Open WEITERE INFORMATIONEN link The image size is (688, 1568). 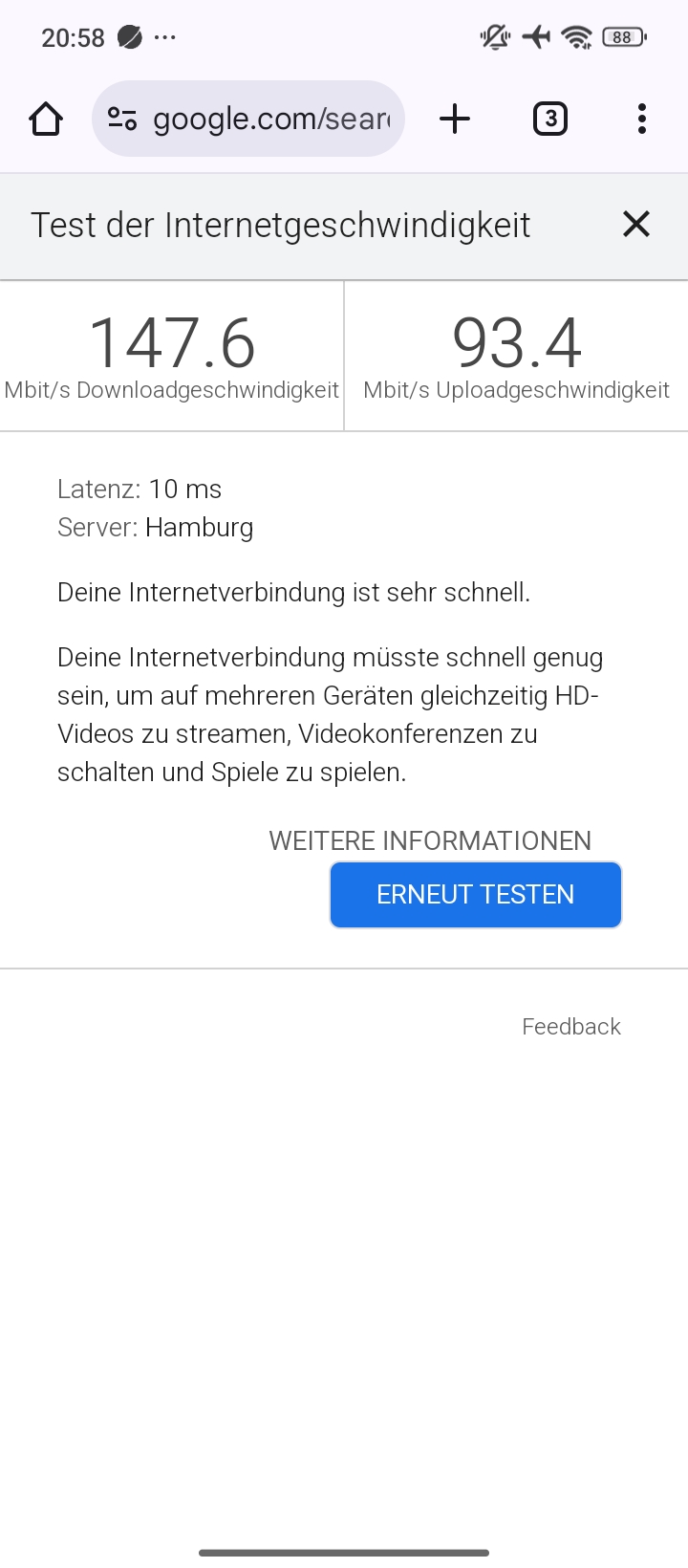pyautogui.click(x=430, y=840)
